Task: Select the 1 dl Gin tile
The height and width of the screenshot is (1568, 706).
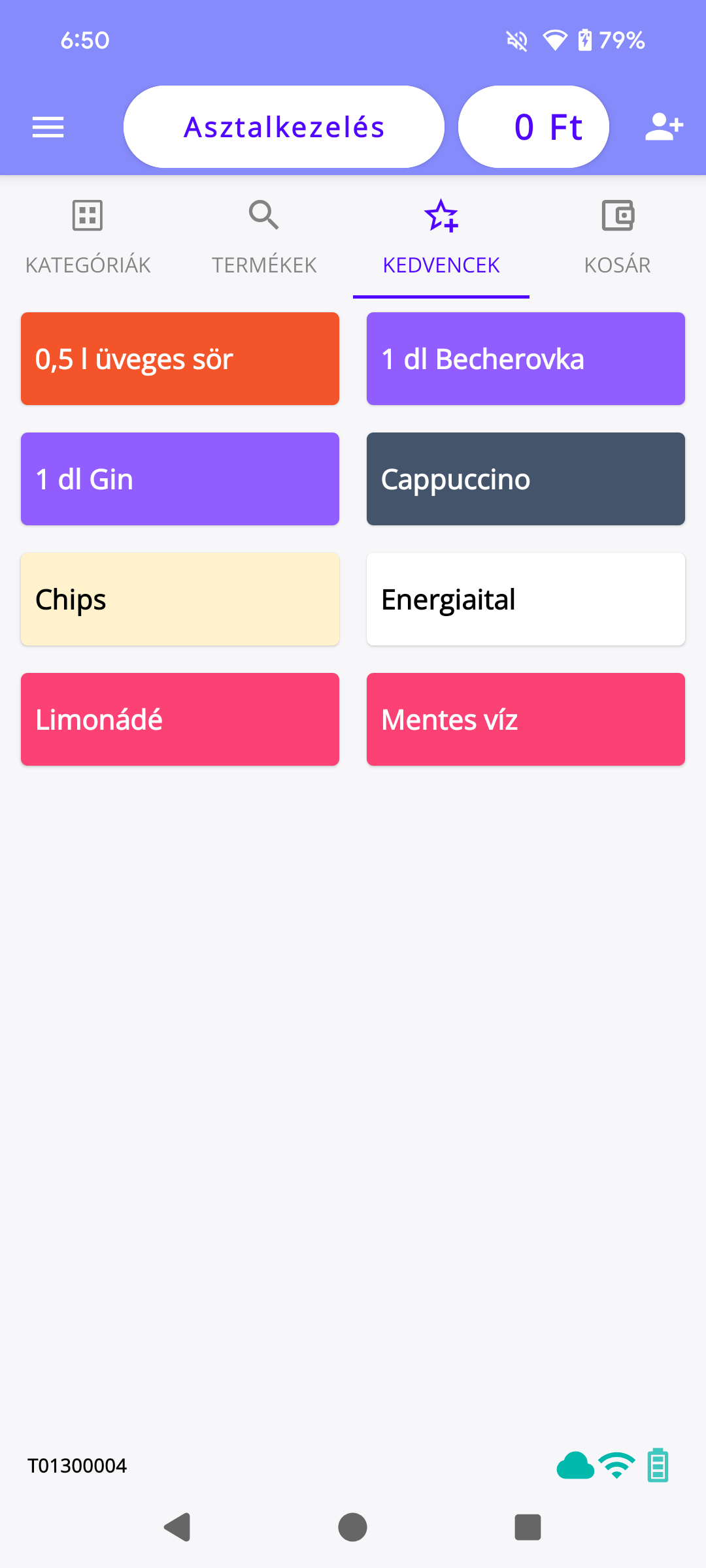Action: pyautogui.click(x=180, y=479)
